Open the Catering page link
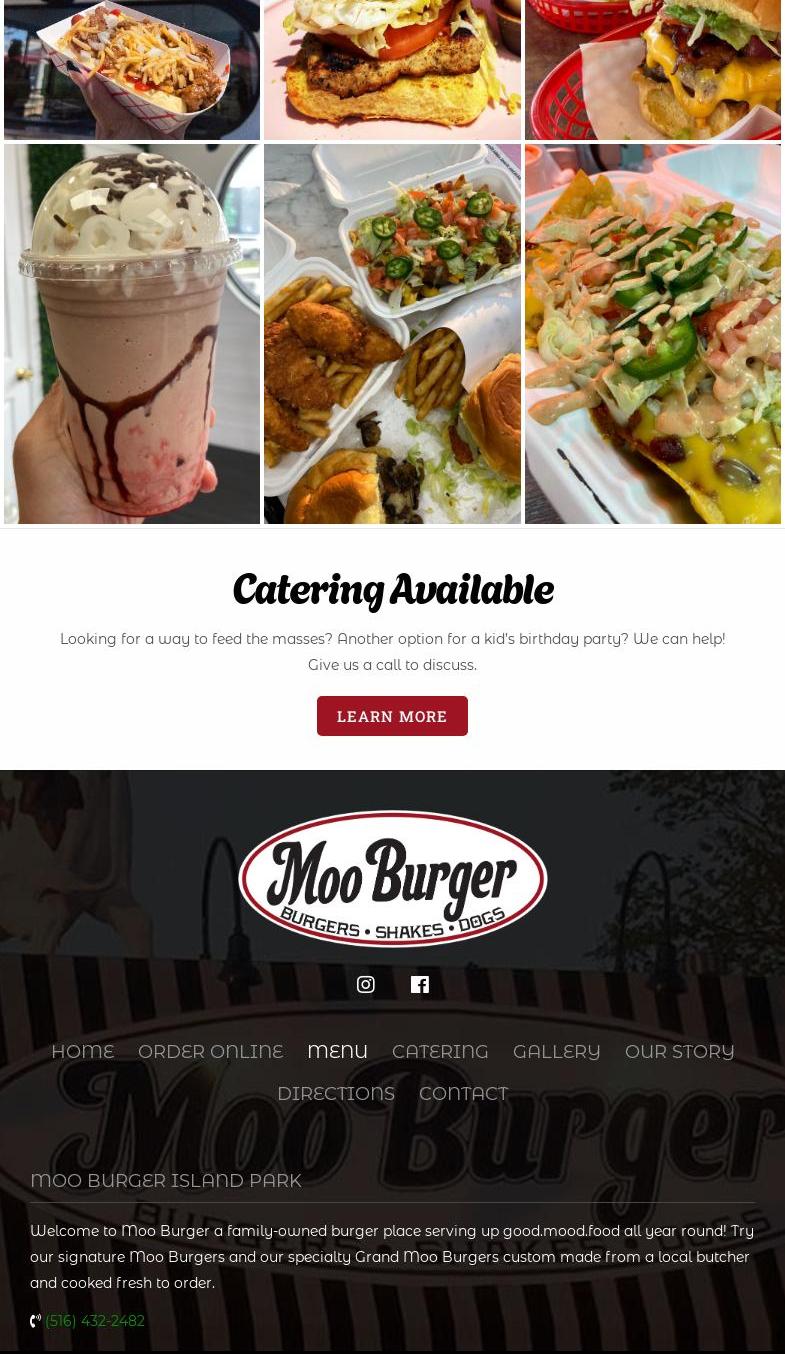 (440, 1052)
